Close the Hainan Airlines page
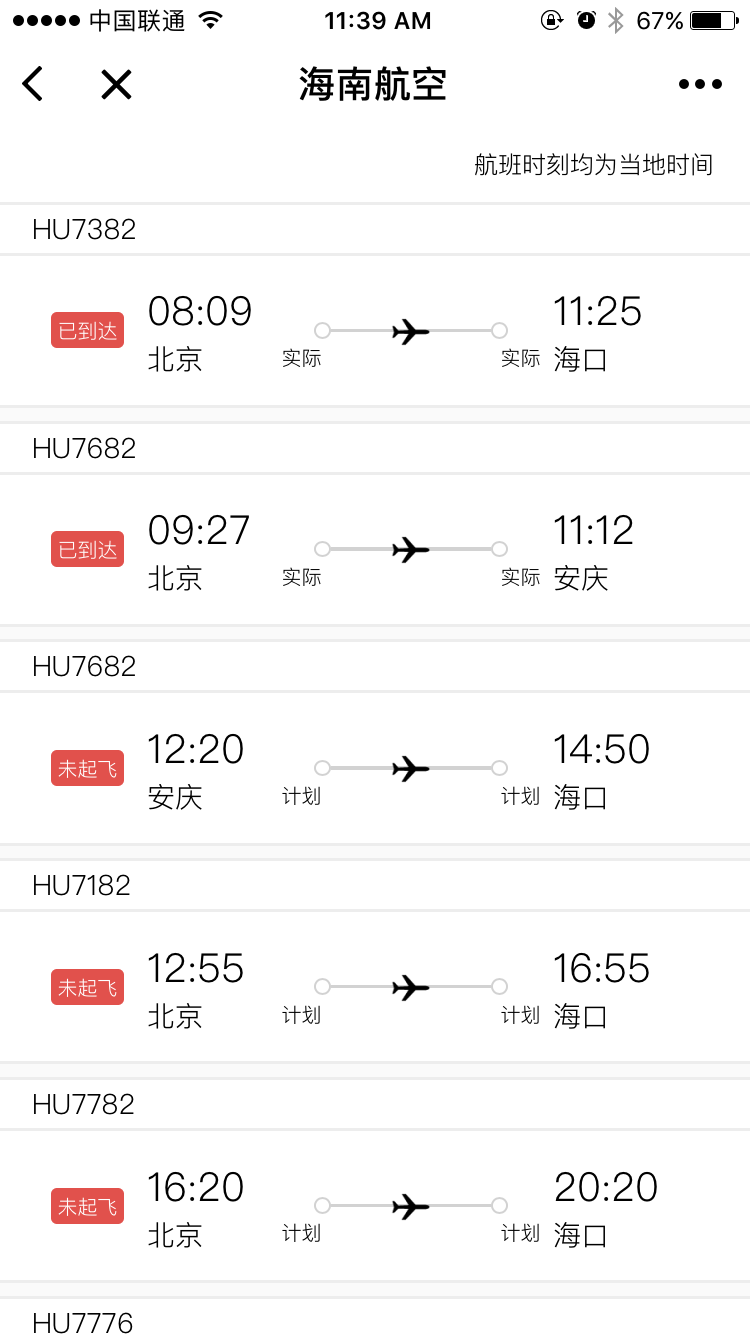The image size is (750, 1334). [116, 85]
